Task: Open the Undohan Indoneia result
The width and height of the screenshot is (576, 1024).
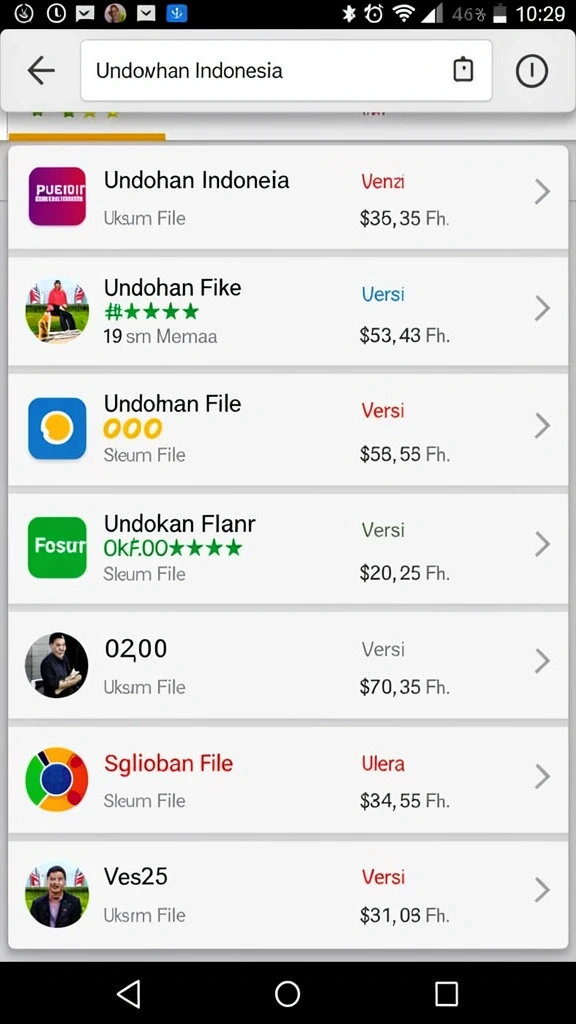Action: 288,197
